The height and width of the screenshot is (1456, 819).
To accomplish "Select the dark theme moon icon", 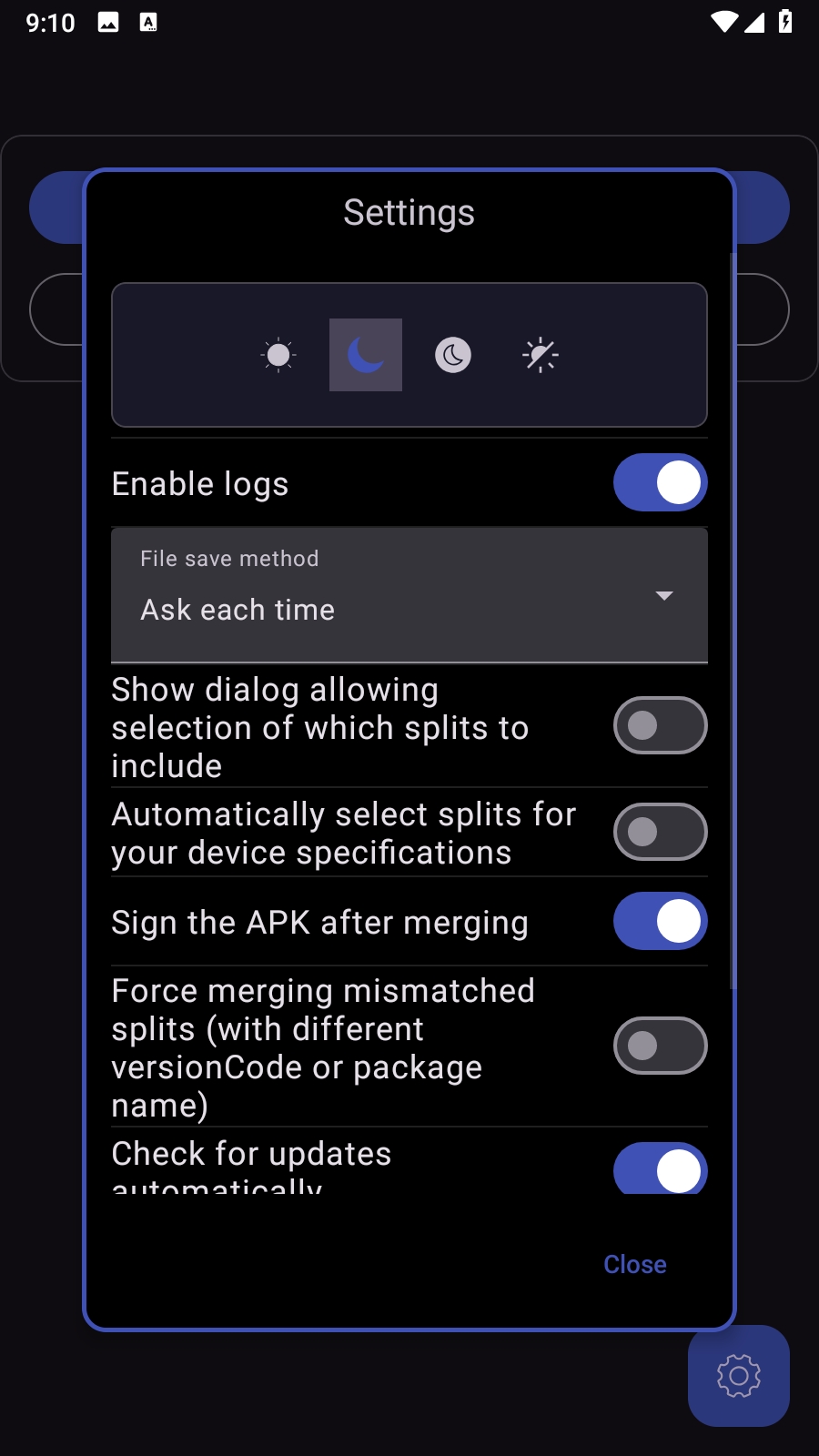I will pos(366,355).
